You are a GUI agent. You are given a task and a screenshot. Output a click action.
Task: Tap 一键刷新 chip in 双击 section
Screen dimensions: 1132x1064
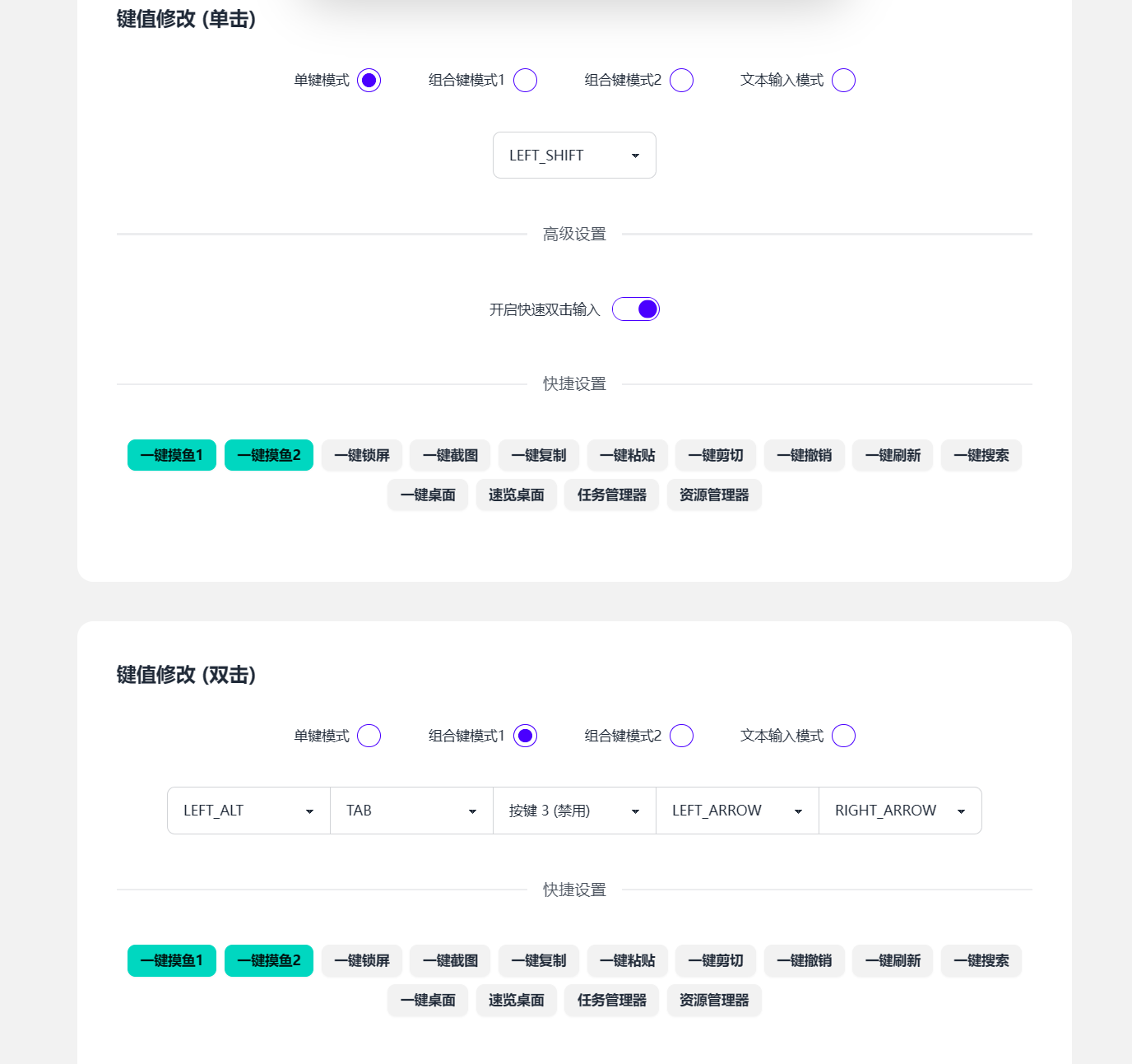(x=893, y=960)
